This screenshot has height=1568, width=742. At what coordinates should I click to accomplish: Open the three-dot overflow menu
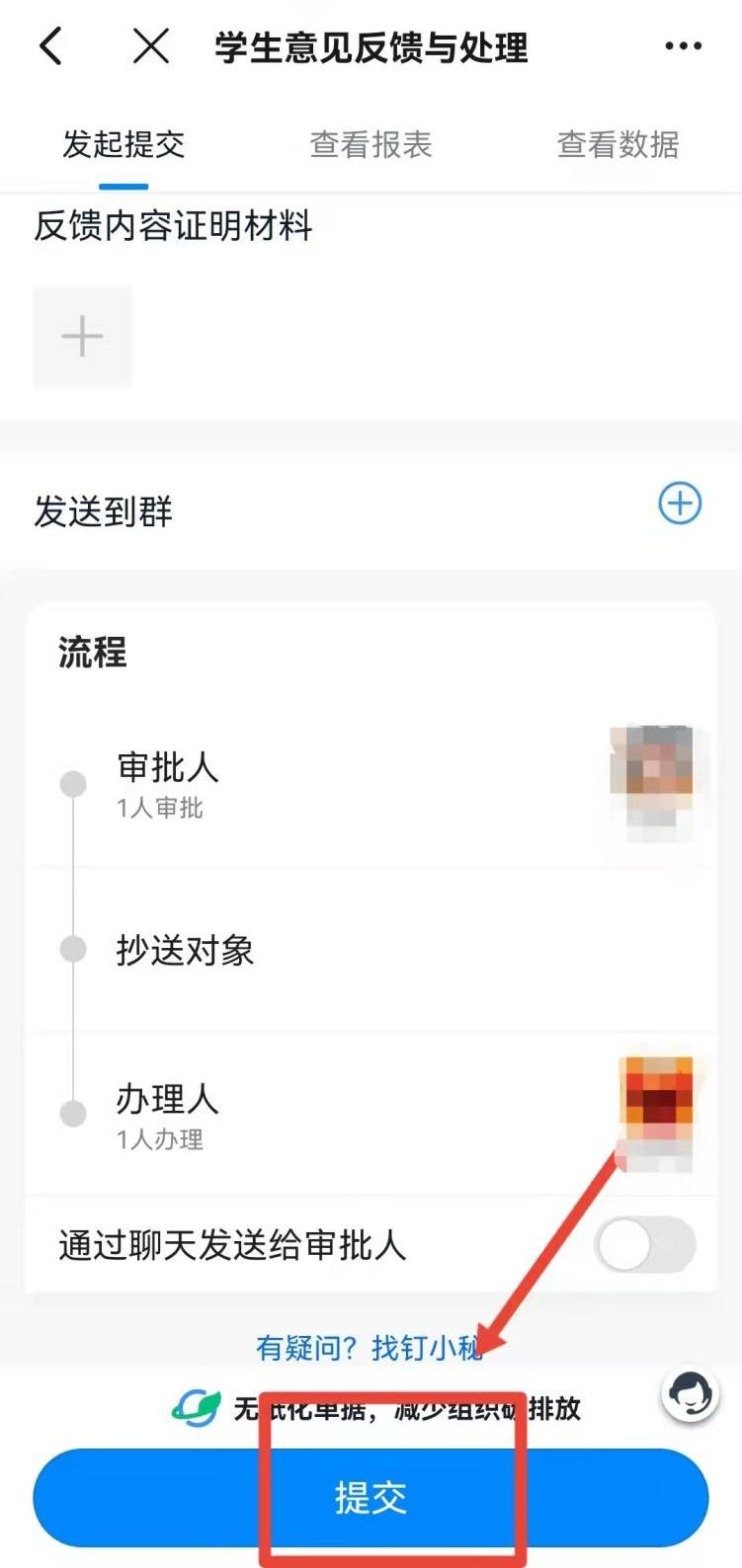click(683, 46)
